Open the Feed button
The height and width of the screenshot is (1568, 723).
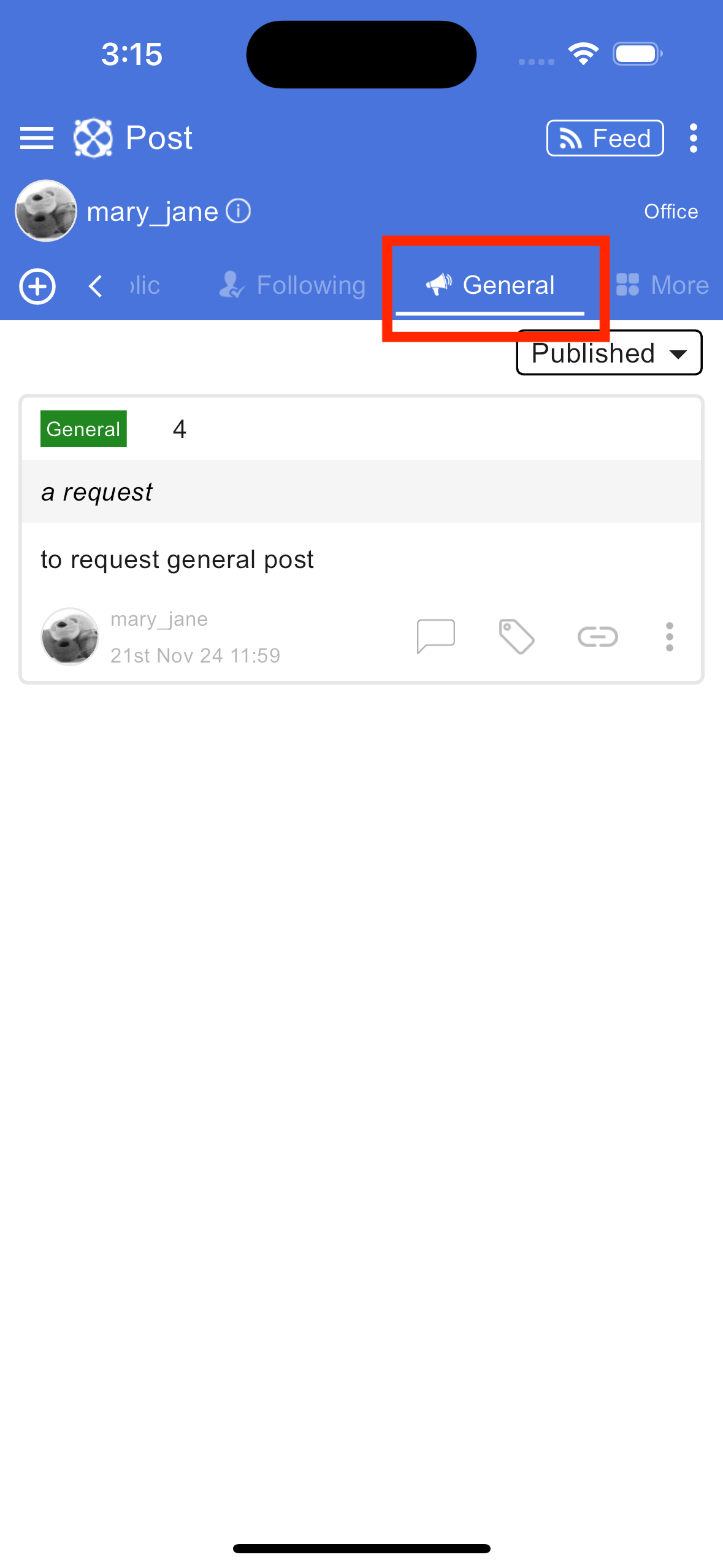pos(605,138)
